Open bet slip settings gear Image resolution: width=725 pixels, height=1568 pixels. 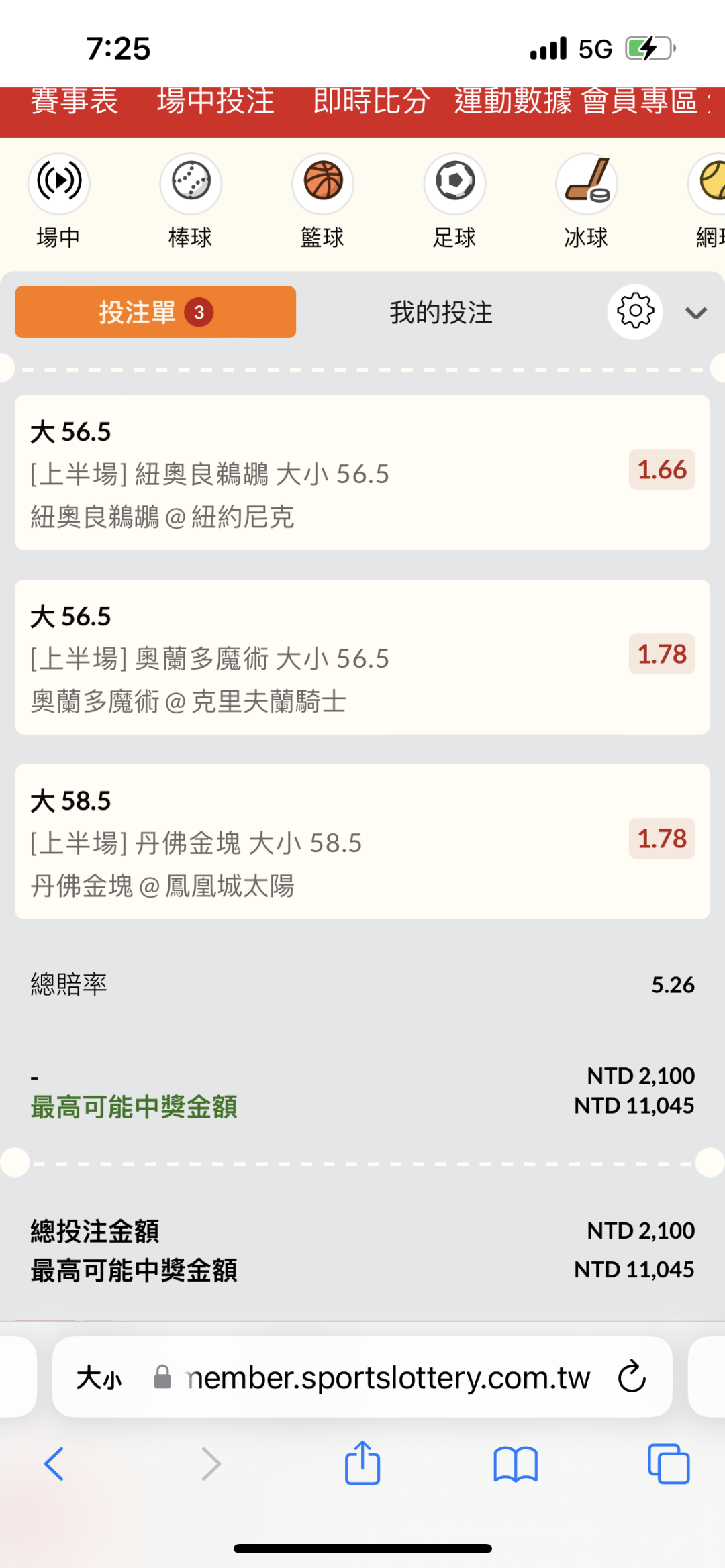click(x=635, y=312)
